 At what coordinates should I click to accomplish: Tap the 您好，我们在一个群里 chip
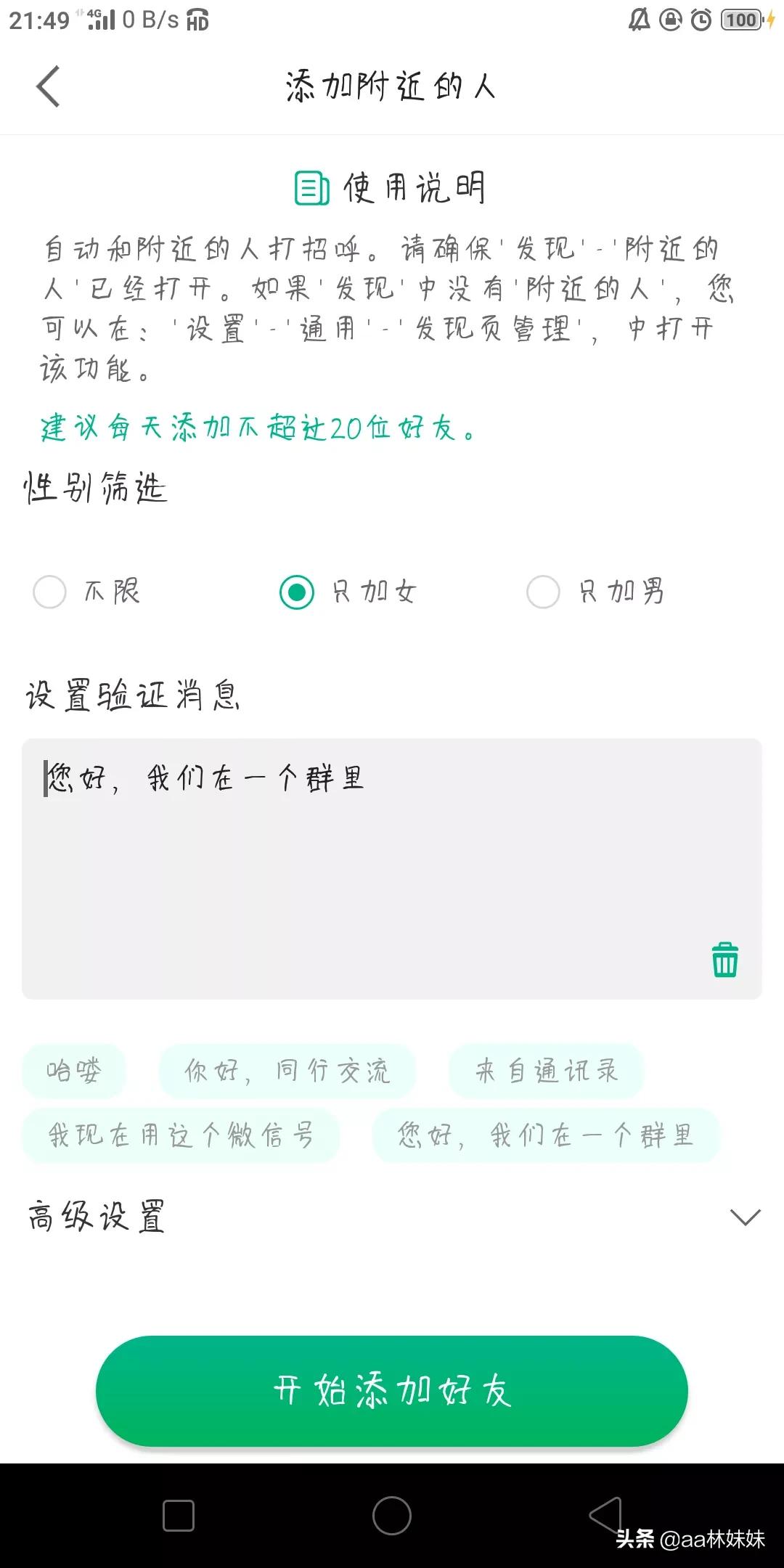point(545,1135)
